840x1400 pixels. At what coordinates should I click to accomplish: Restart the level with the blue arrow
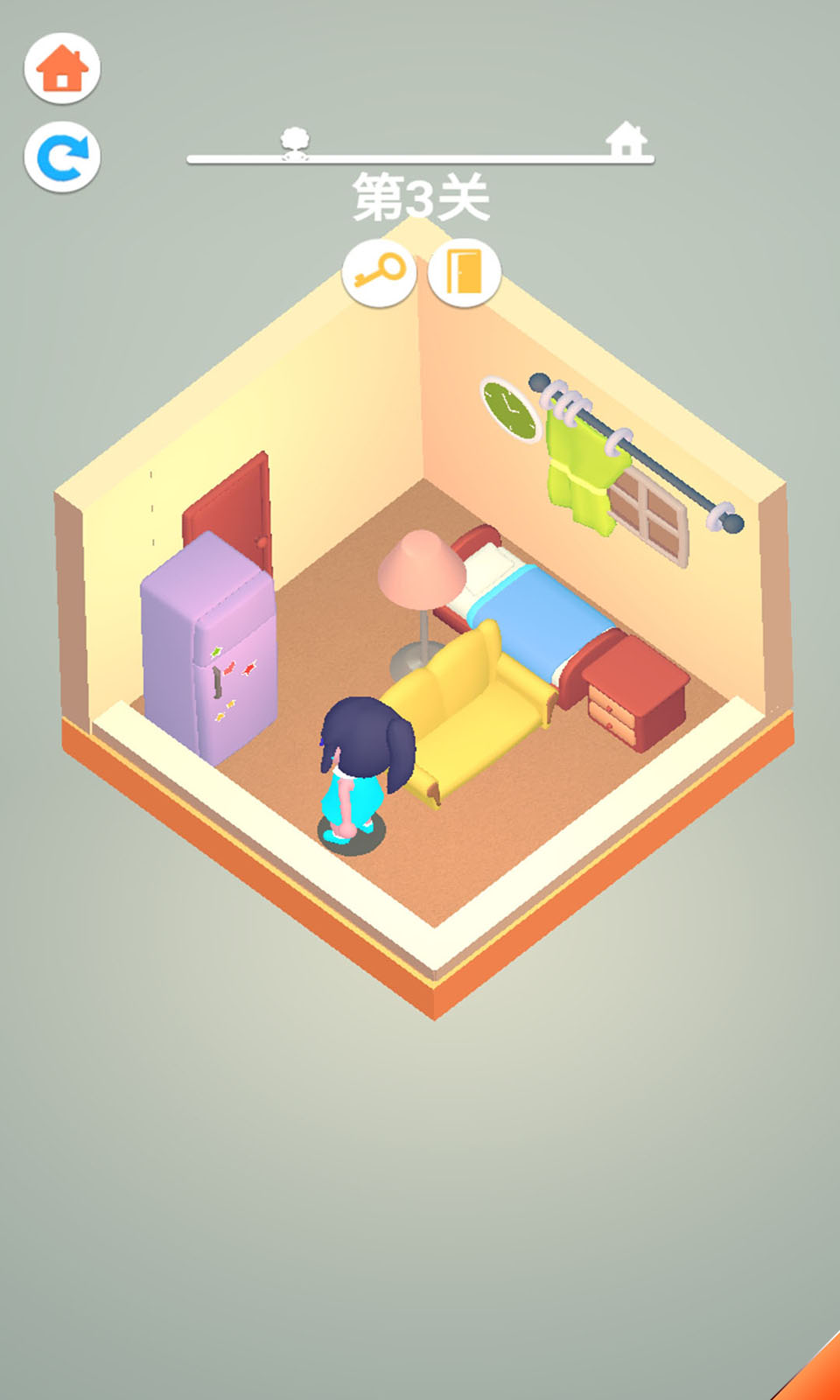62,157
